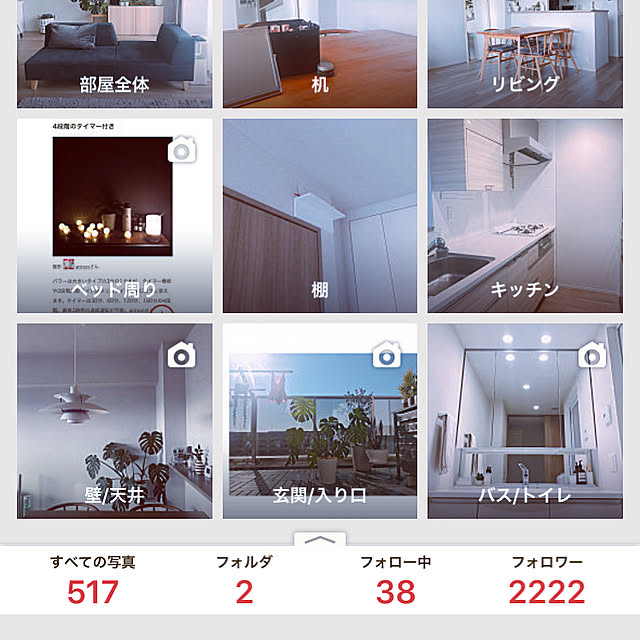640x640 pixels.
Task: Open the キッチン category tile
Action: [x=525, y=216]
